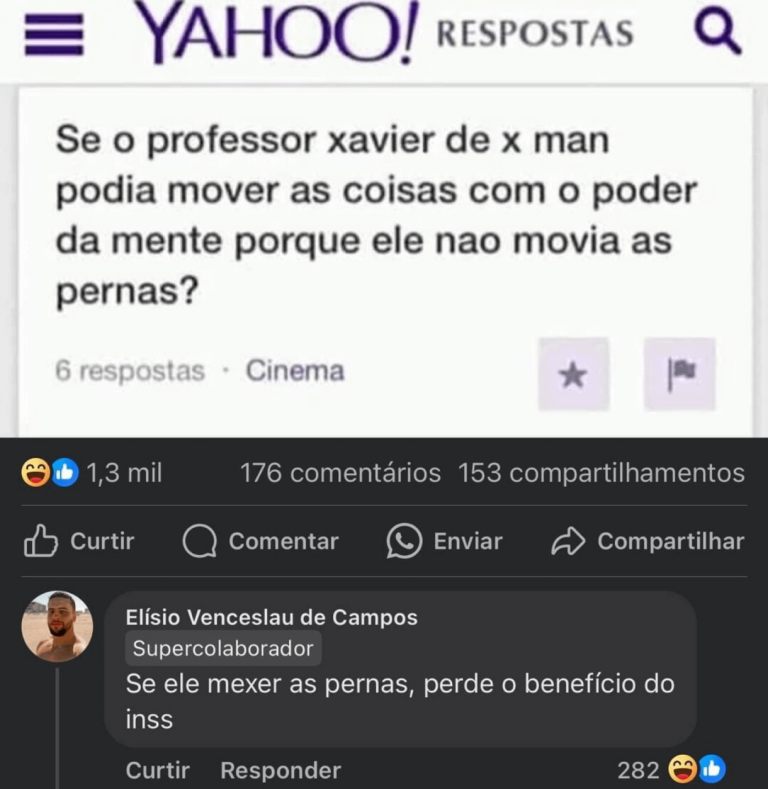Reply to Elísio's comment with Responder
This screenshot has width=768, height=789.
(x=280, y=770)
